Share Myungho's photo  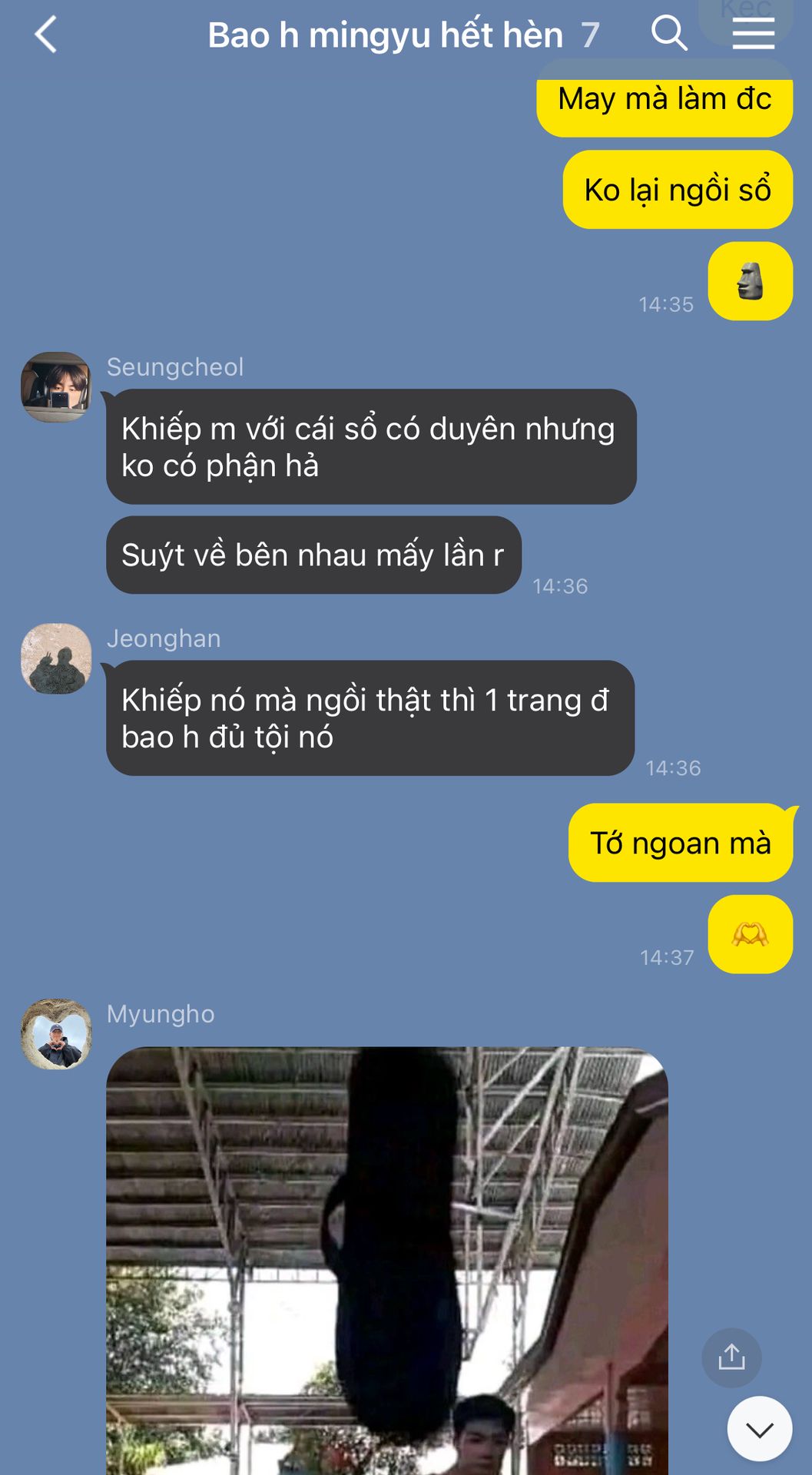coord(731,1357)
